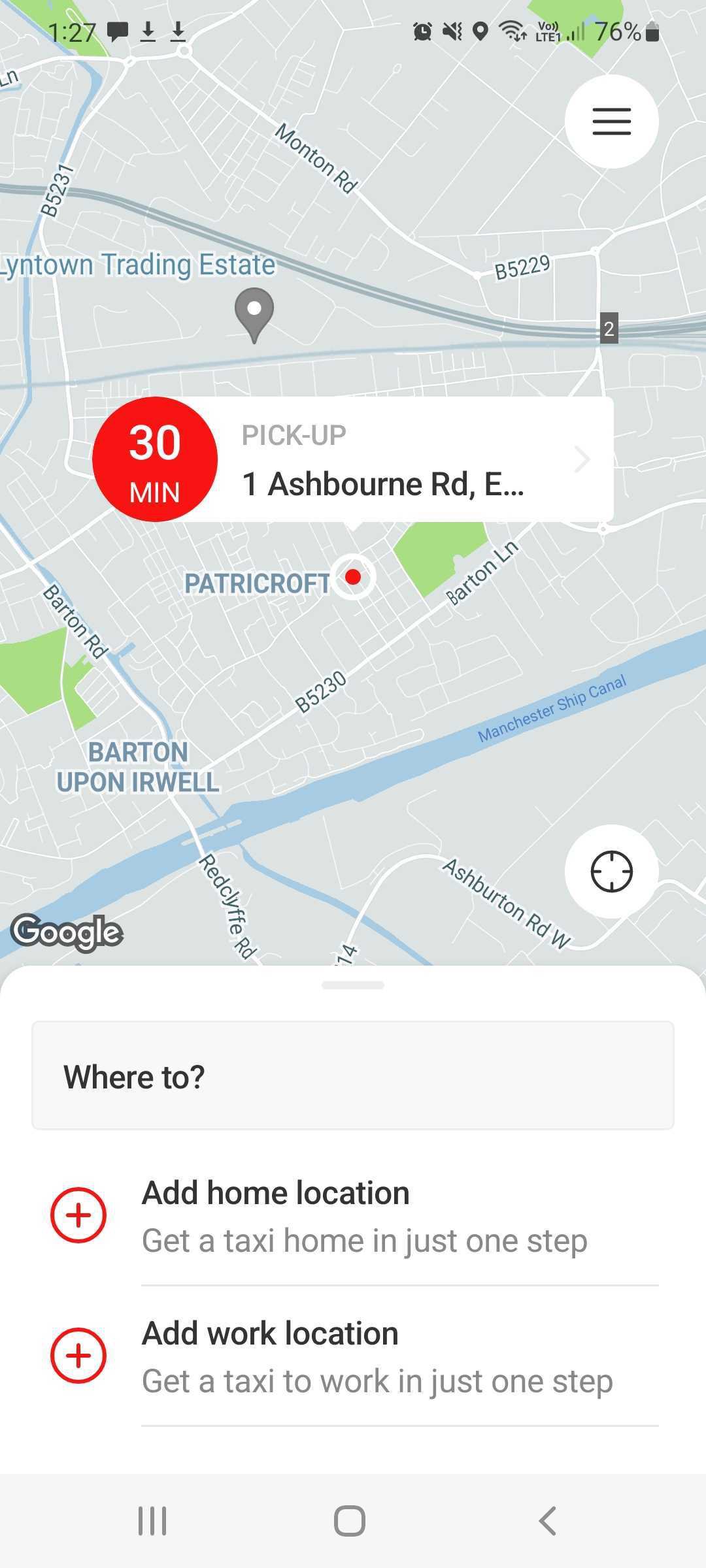Tap the Where to? destination field

coord(353,1075)
